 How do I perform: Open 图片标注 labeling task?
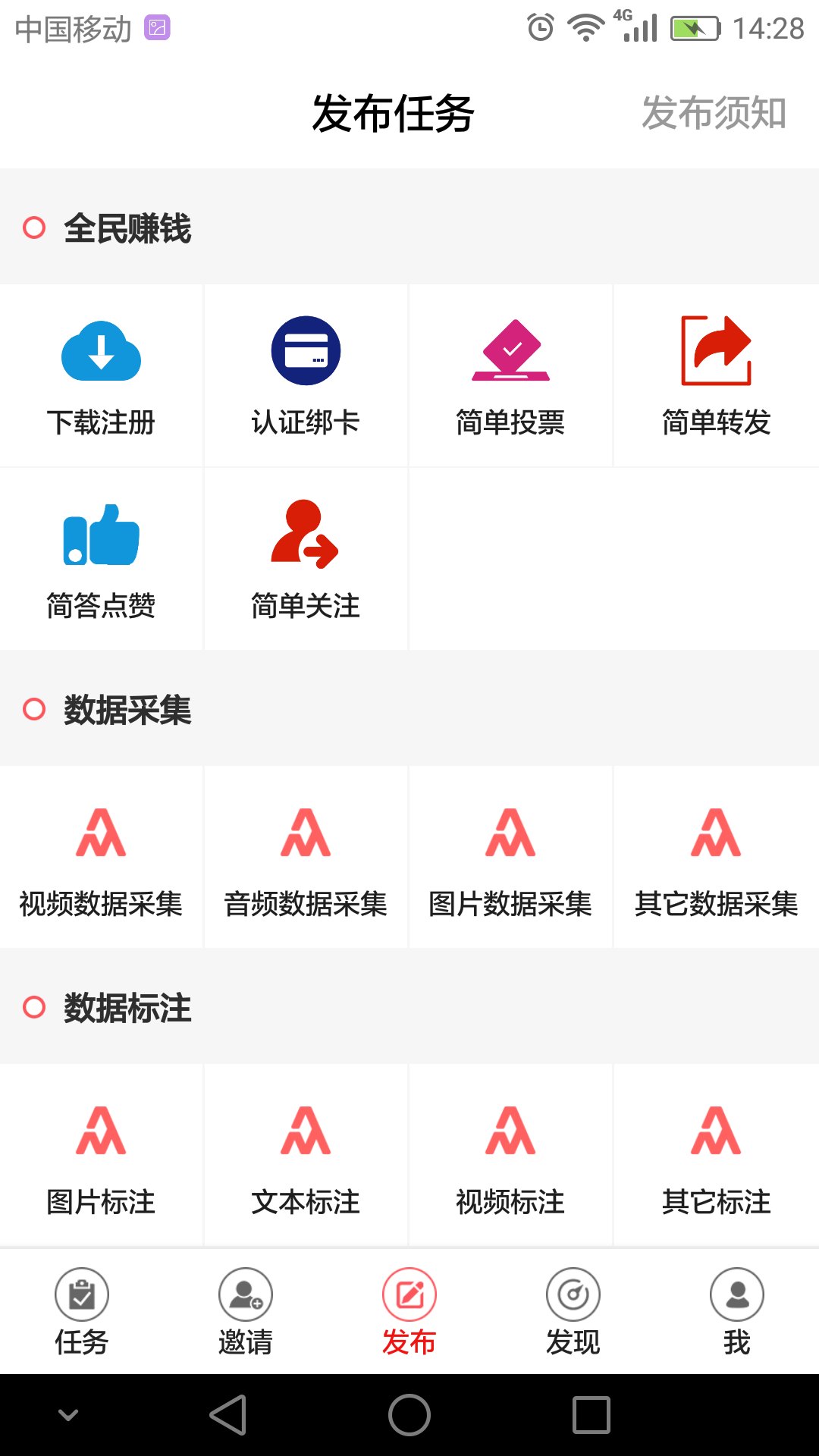click(101, 1156)
